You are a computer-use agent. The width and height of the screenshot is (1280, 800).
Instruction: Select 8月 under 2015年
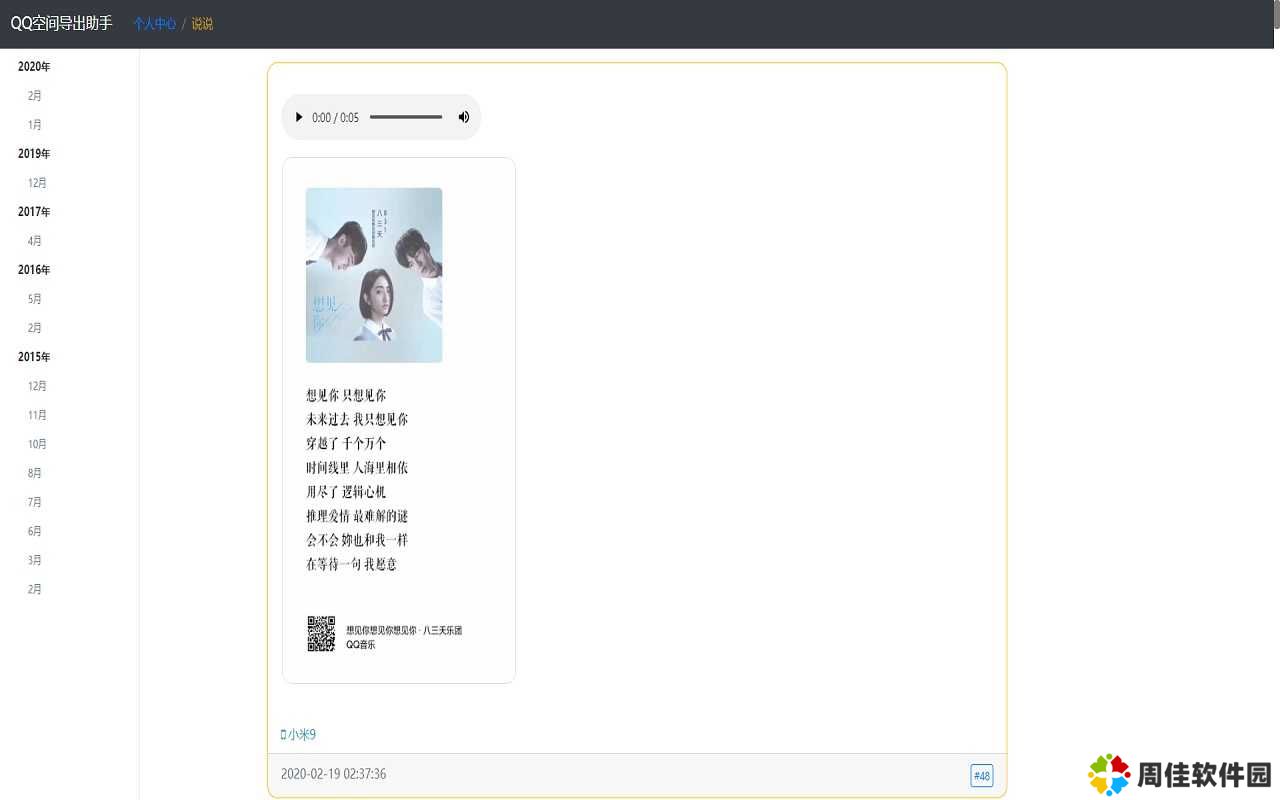(x=35, y=473)
